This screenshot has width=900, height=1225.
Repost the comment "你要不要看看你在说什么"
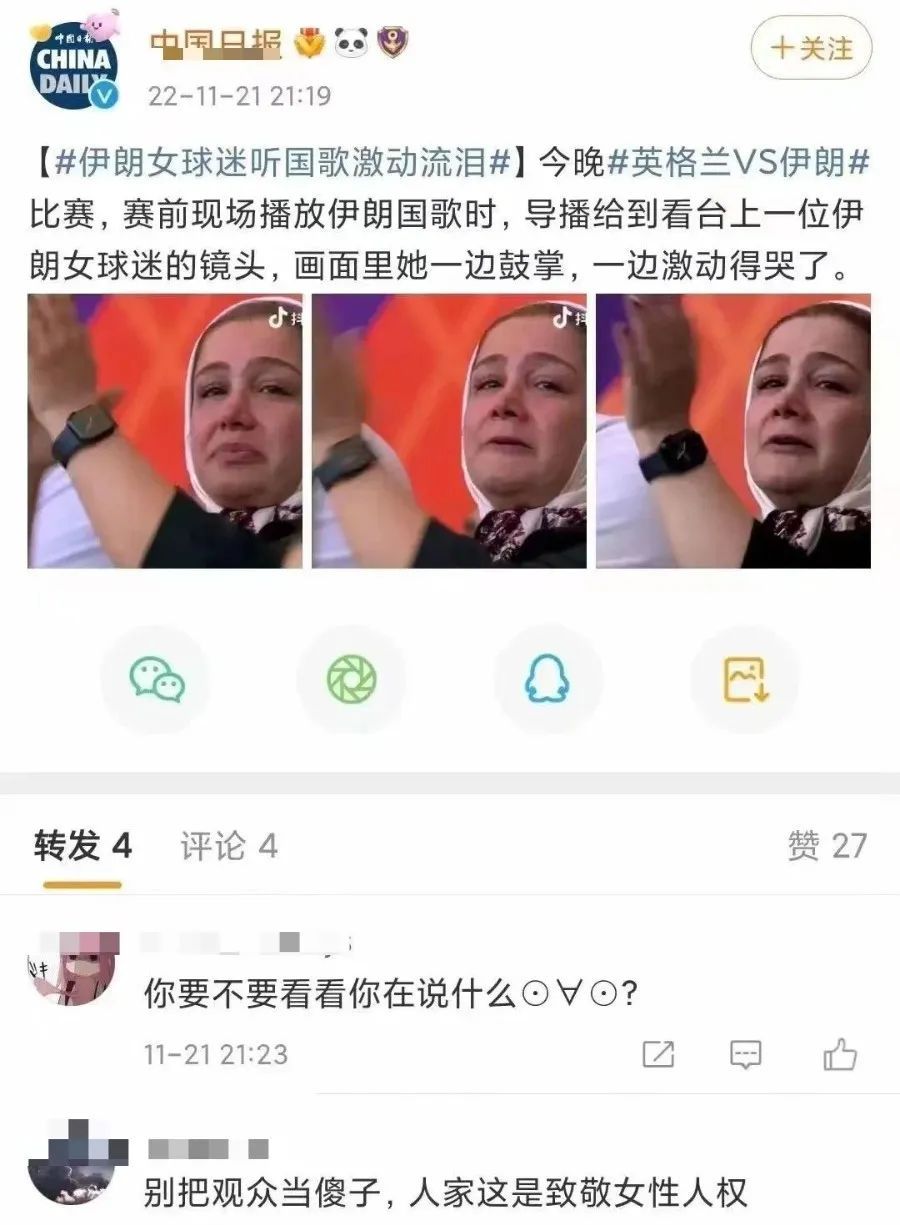658,1054
